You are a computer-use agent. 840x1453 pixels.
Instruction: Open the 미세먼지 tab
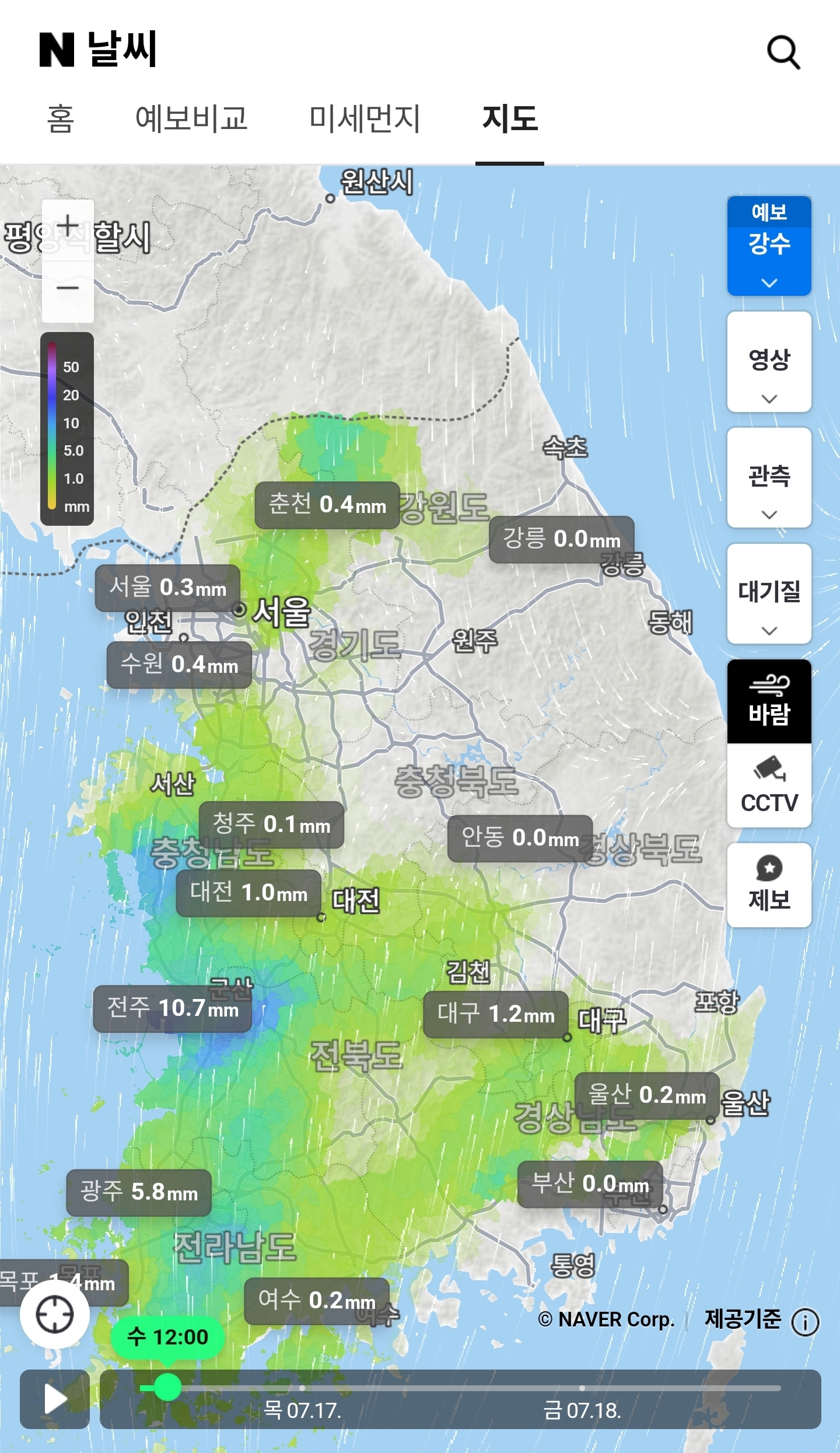click(x=365, y=118)
